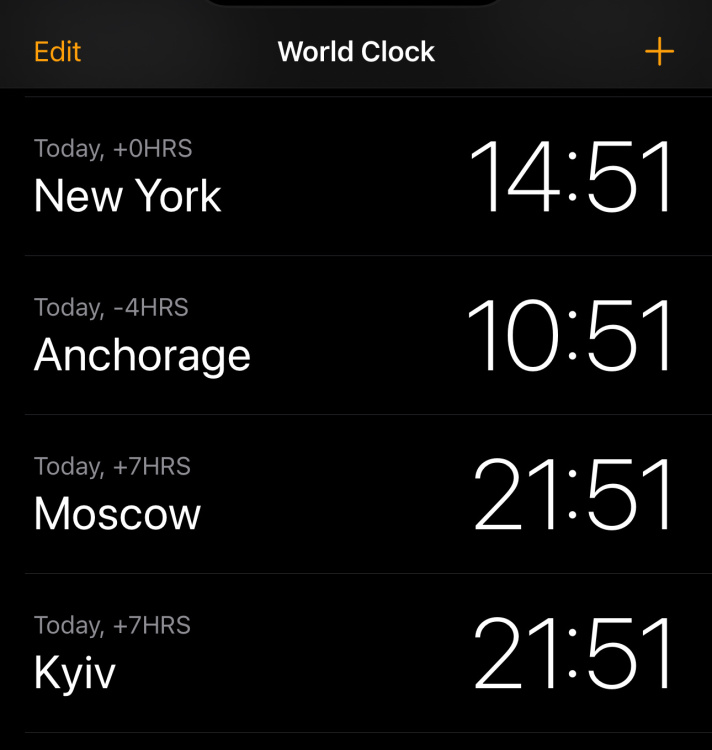712x750 pixels.
Task: Tap Edit to manage the clock list
Action: 57,52
